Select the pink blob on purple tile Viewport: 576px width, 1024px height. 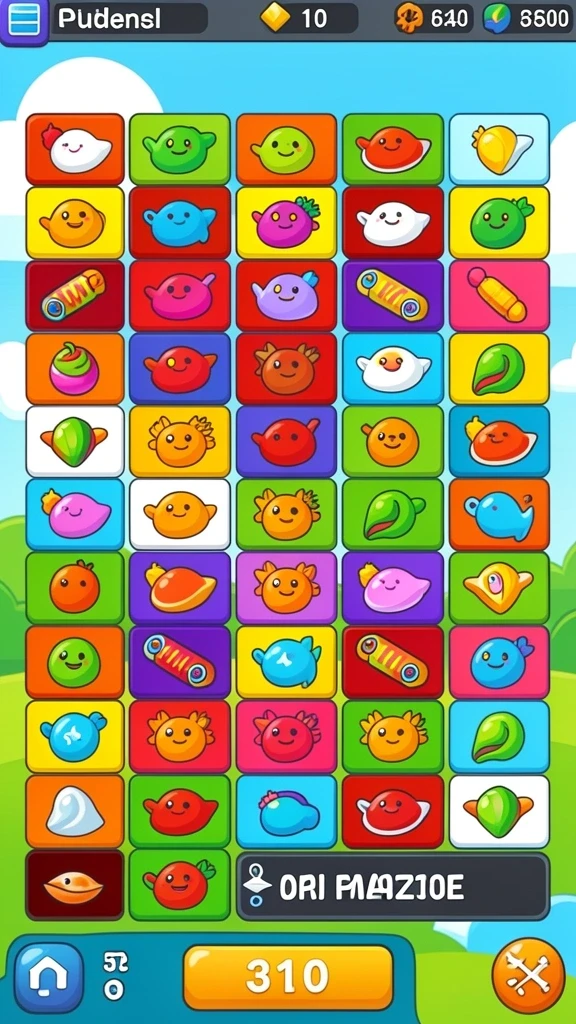tap(393, 588)
